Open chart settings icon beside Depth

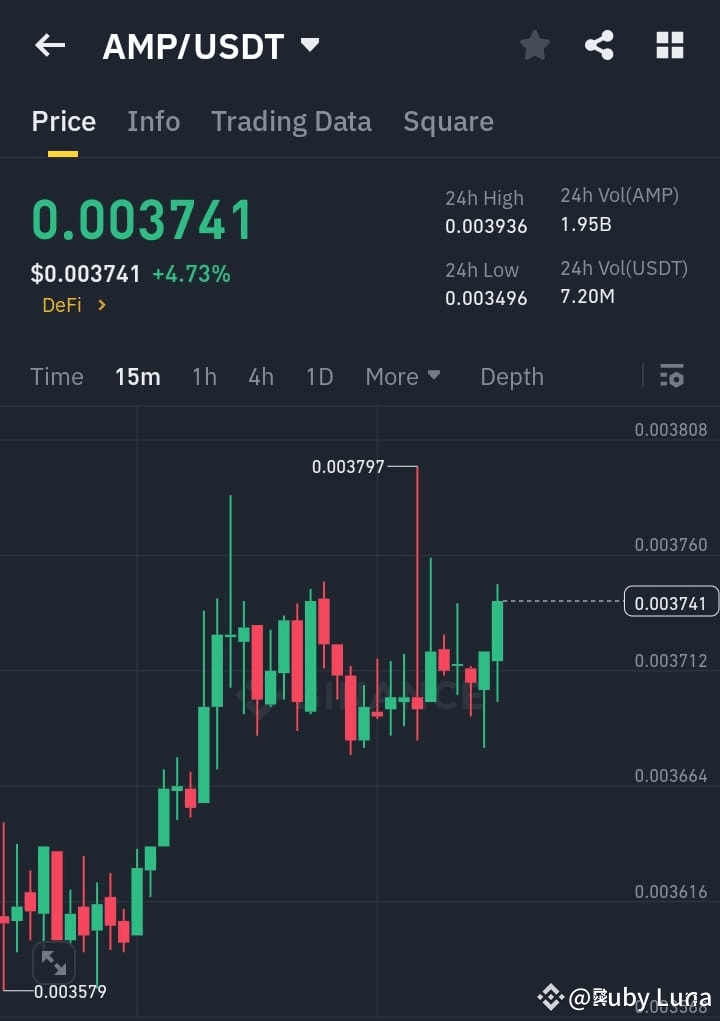coord(671,376)
